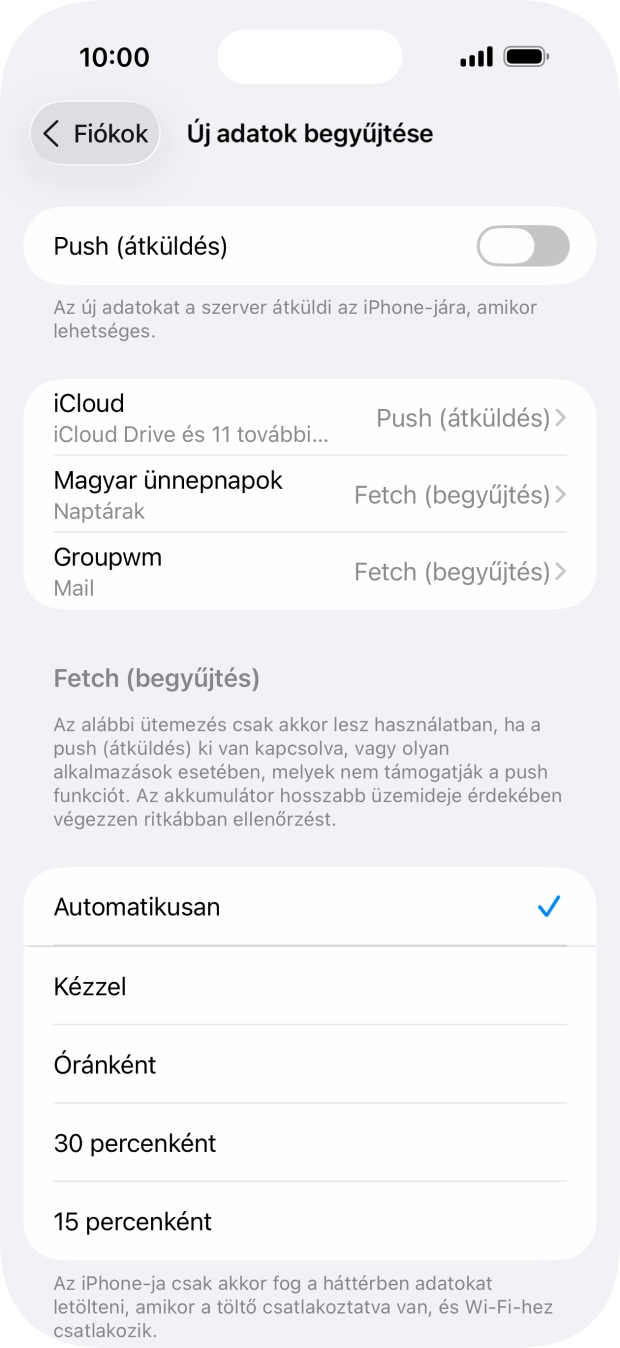Open iCloud fetch settings

(310, 418)
